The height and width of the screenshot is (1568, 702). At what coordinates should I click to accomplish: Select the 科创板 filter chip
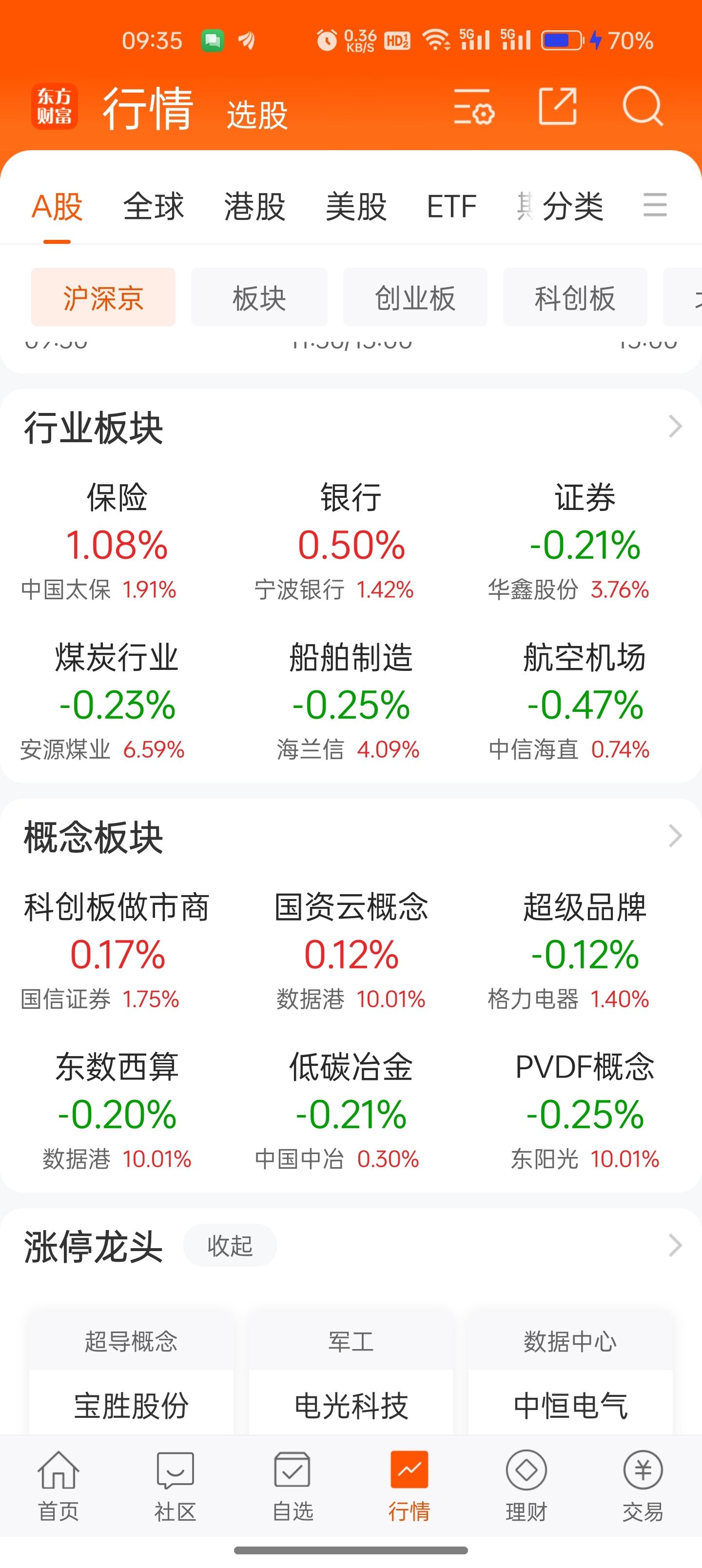[574, 297]
